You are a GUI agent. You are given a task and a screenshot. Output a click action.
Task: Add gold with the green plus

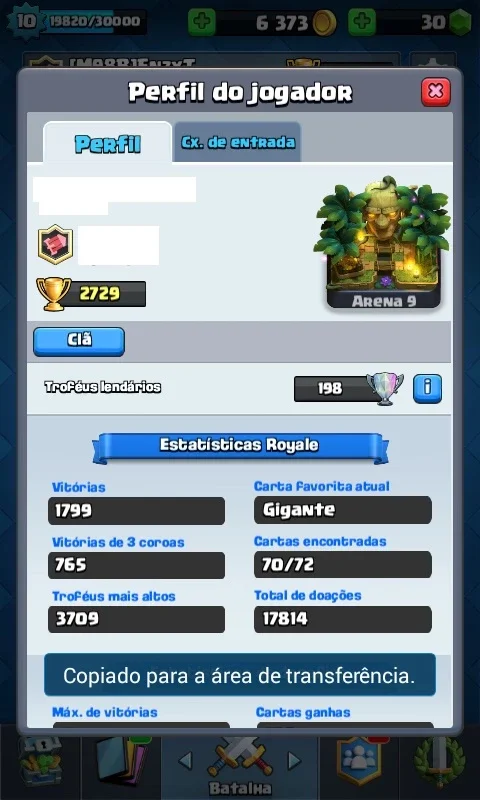point(201,22)
